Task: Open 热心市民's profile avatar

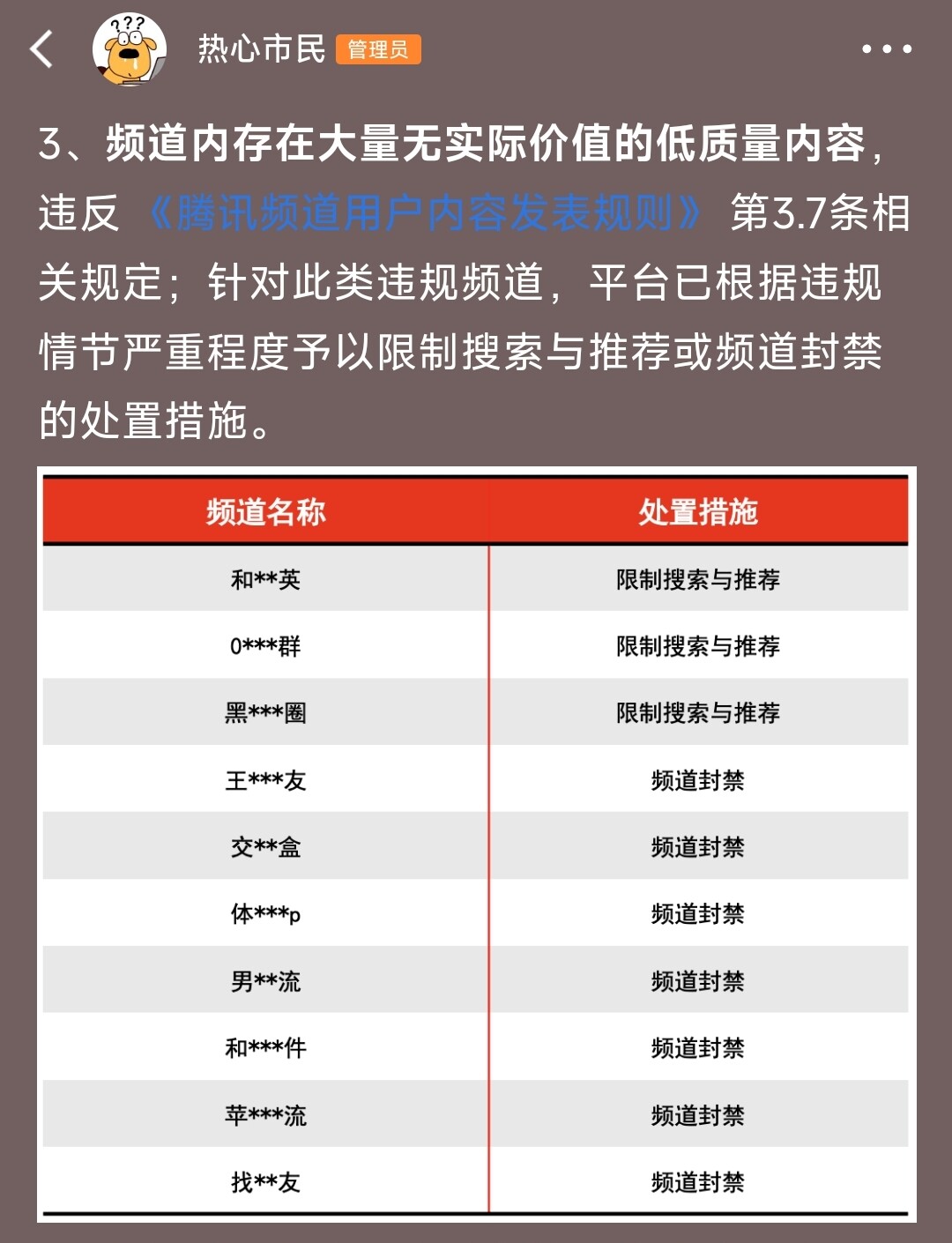Action: click(x=130, y=49)
